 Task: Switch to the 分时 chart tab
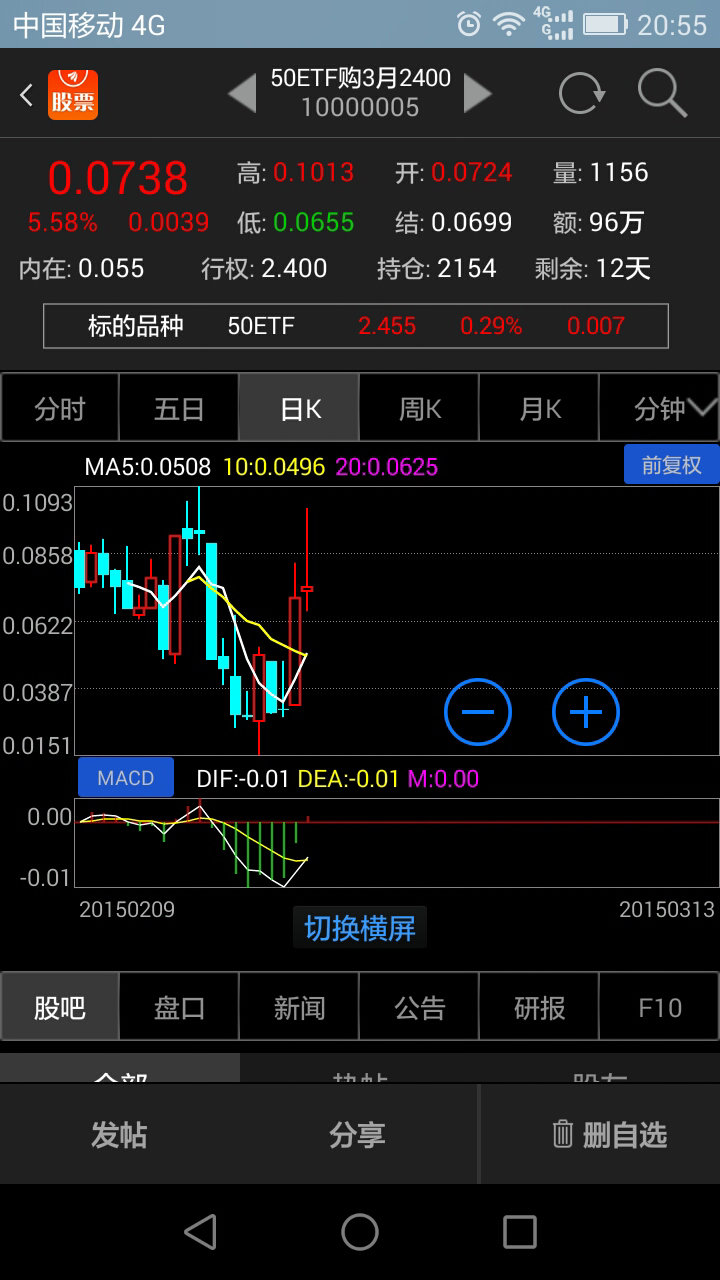click(x=60, y=408)
